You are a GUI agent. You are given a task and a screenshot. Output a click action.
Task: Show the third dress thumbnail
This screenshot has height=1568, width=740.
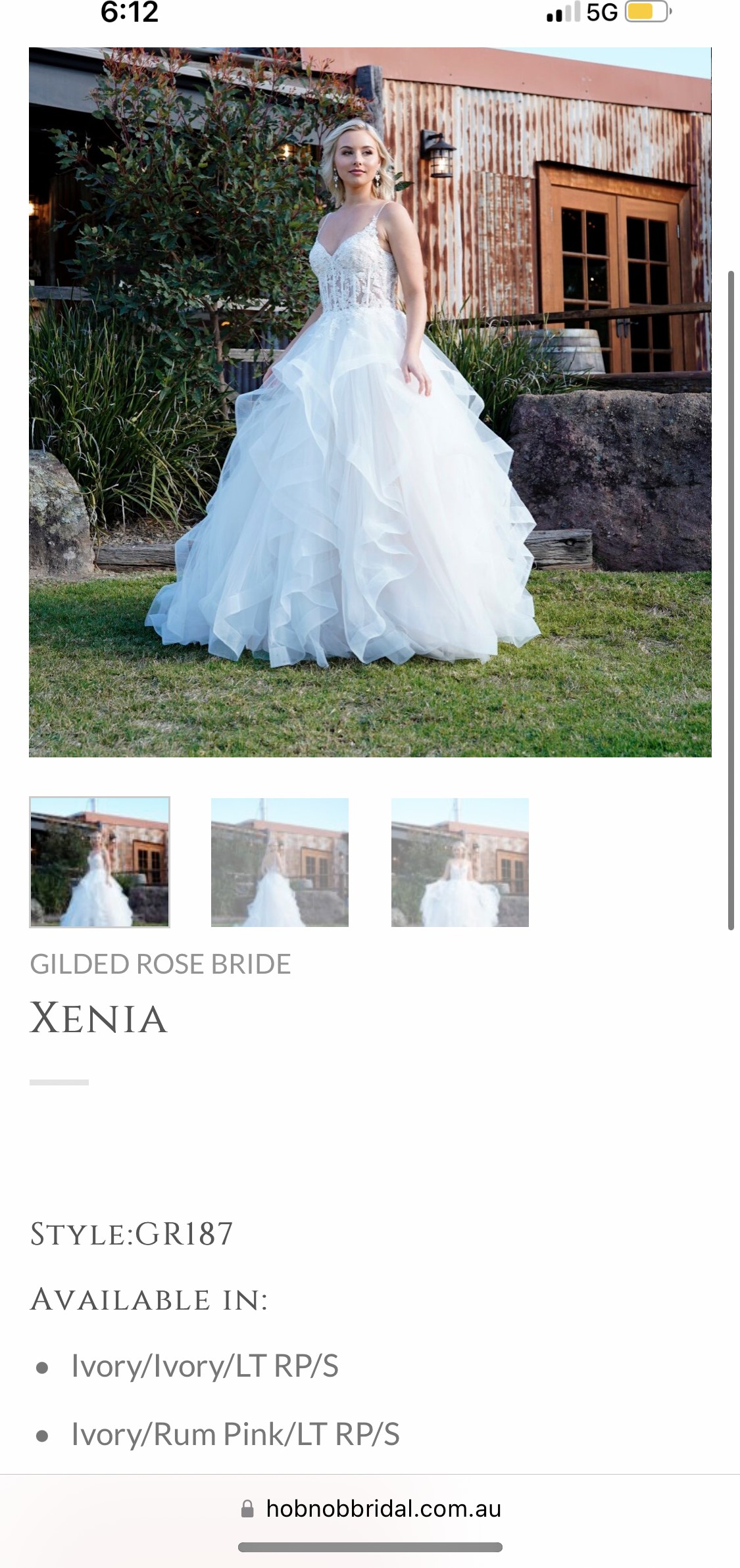pyautogui.click(x=460, y=862)
